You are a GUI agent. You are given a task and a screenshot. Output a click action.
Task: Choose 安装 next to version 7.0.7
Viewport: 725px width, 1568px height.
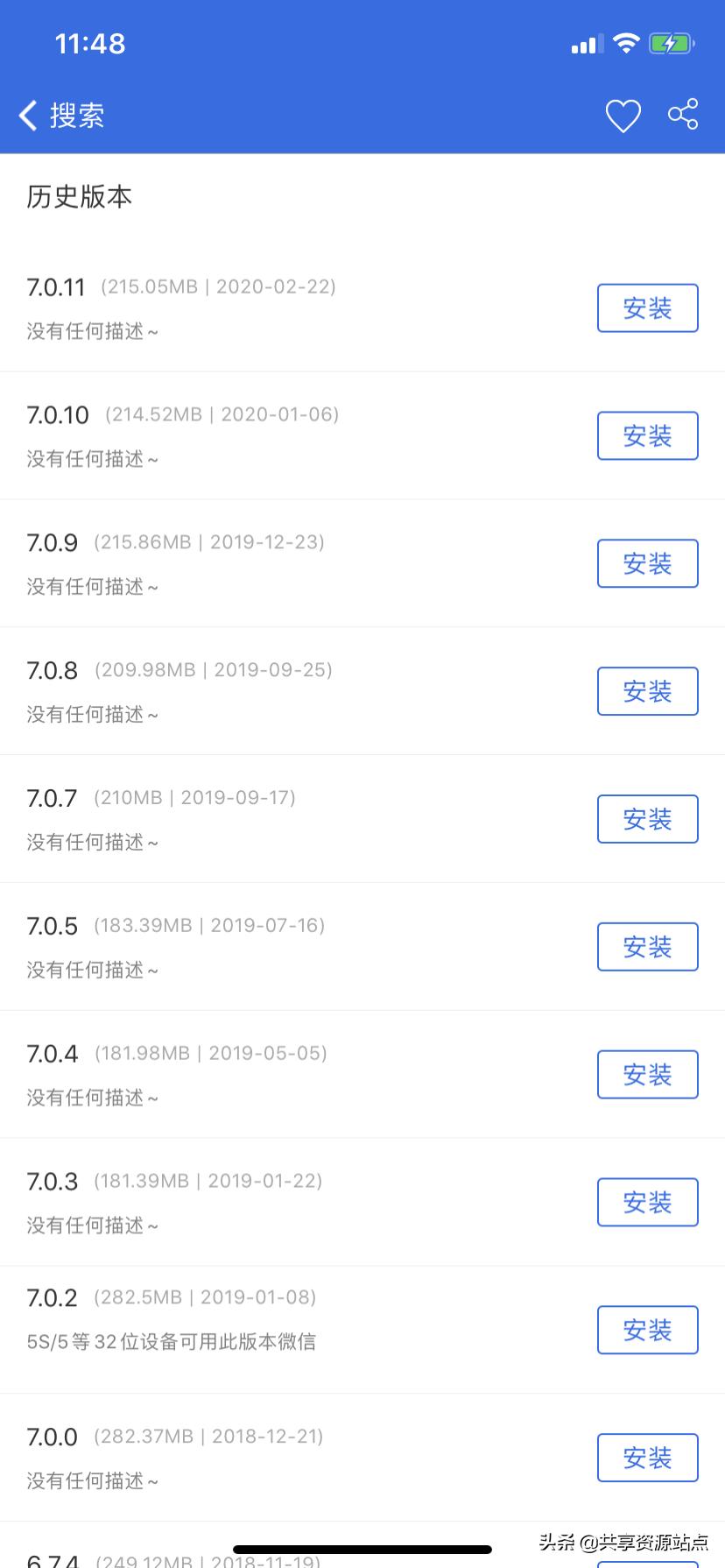click(647, 819)
